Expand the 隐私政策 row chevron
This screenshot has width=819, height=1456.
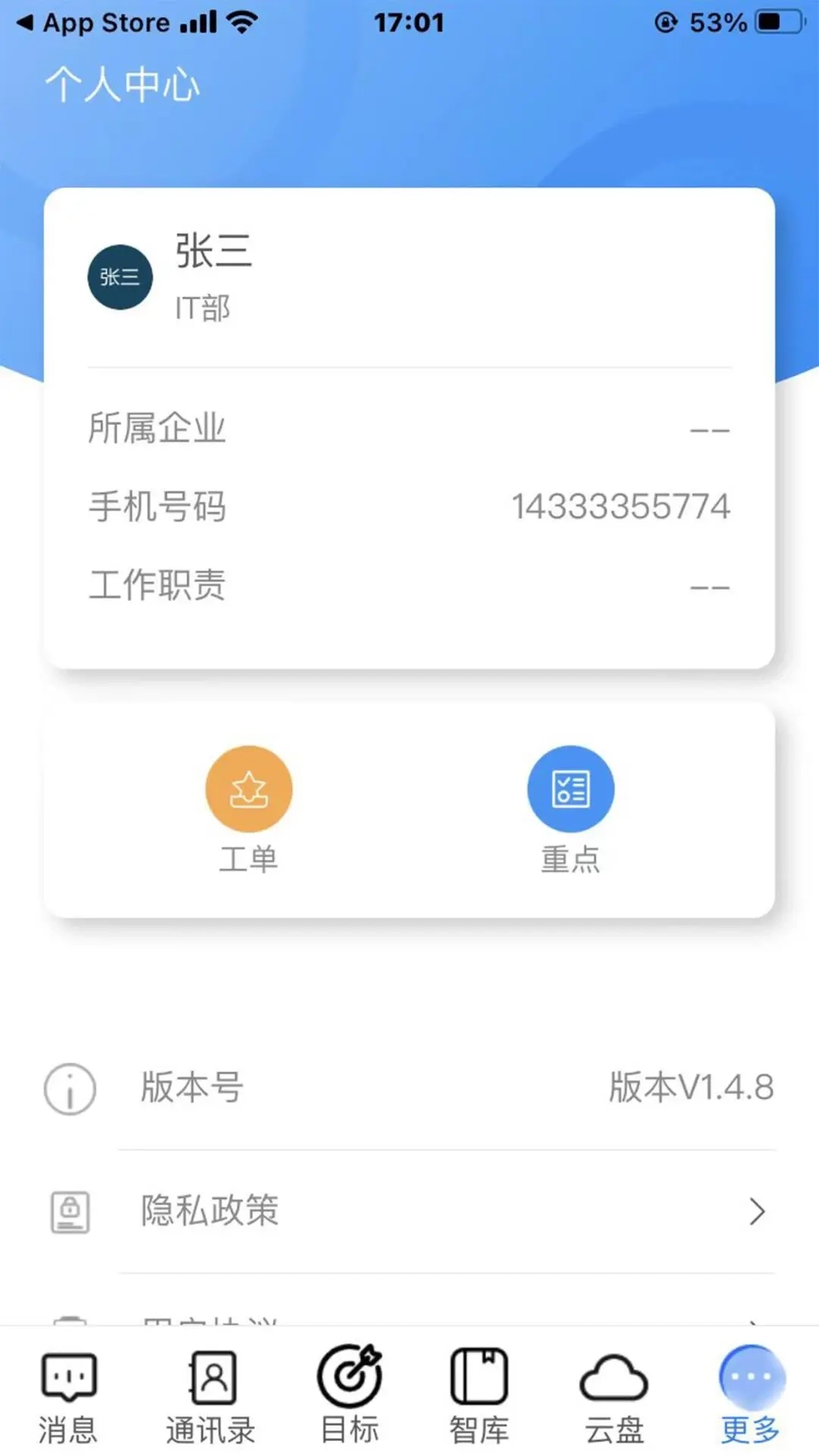click(756, 1212)
